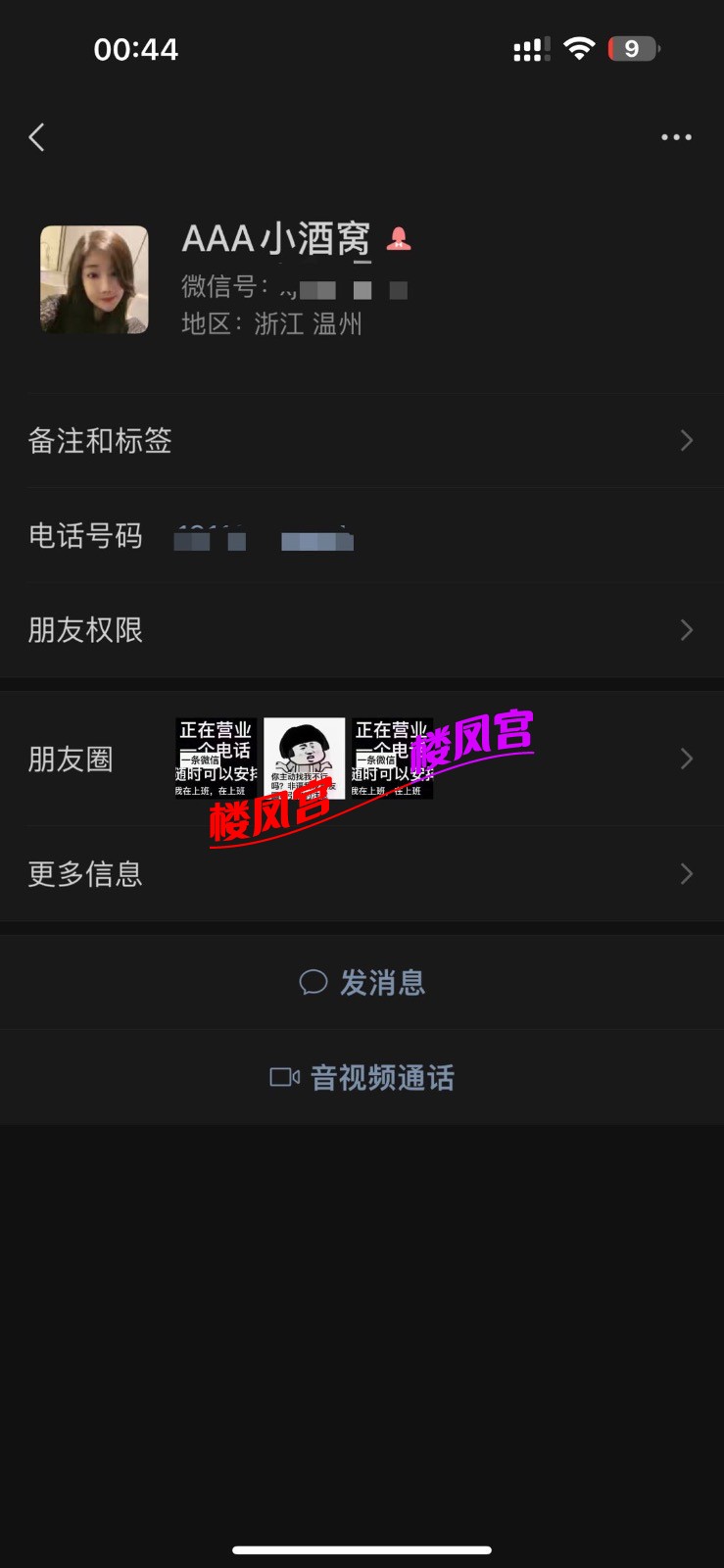
Task: View the contact's profile photo
Action: pos(94,279)
